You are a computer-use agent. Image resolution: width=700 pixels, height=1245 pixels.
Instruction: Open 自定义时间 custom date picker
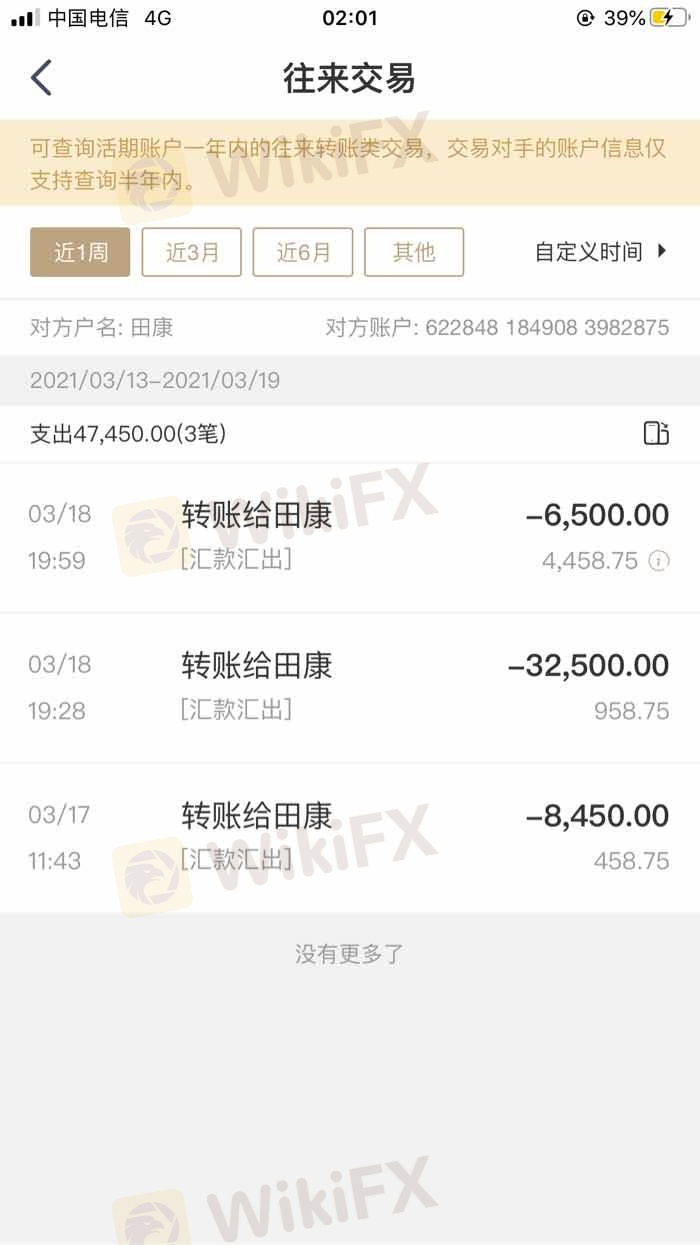[601, 252]
